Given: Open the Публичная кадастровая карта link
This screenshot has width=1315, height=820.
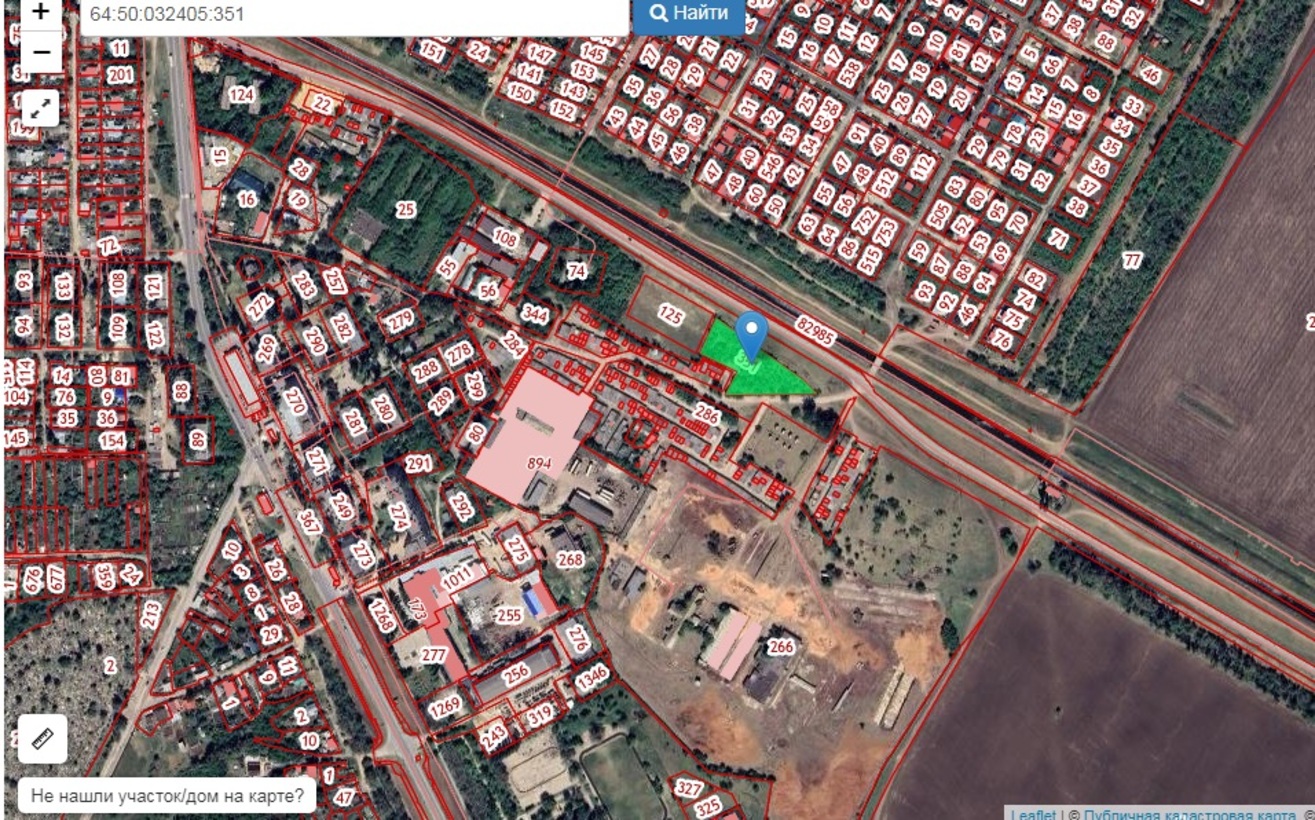Looking at the screenshot, I should tap(1189, 814).
